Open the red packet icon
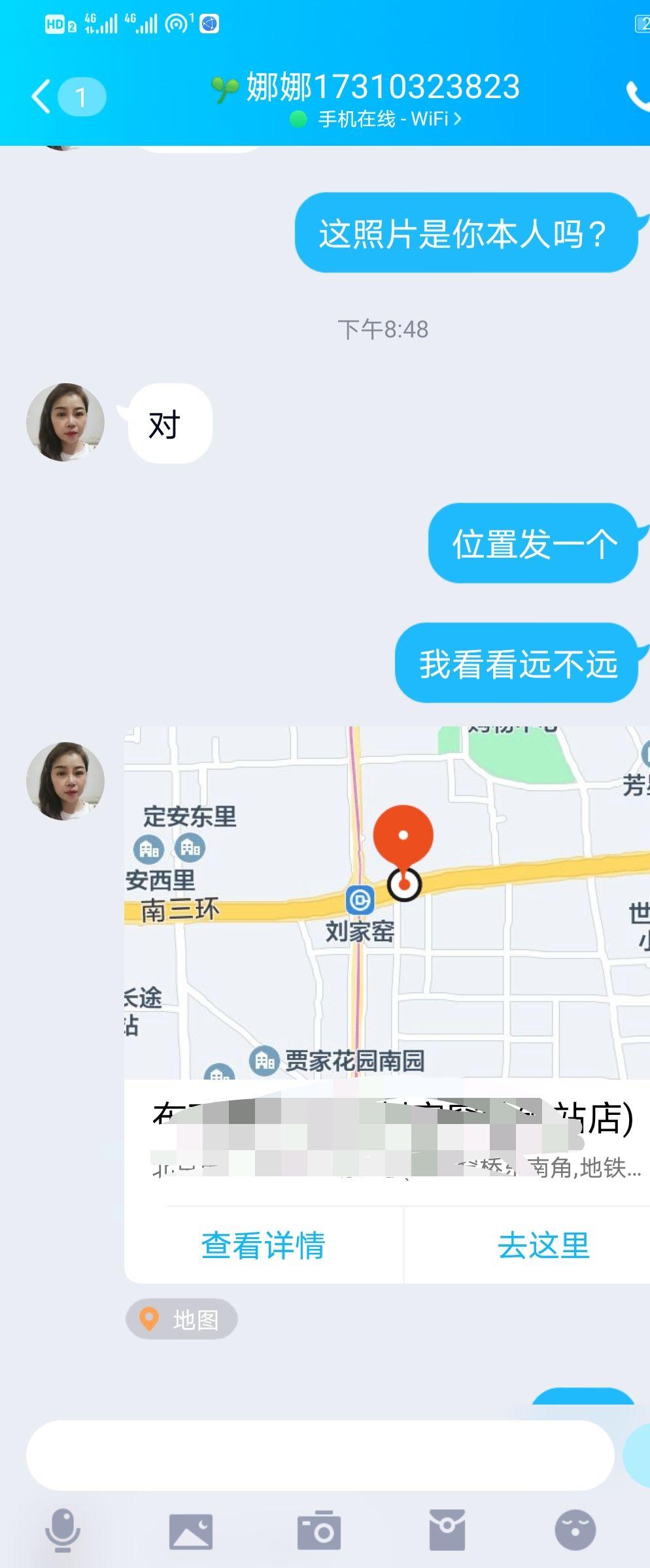The width and height of the screenshot is (650, 1568). click(x=447, y=1530)
